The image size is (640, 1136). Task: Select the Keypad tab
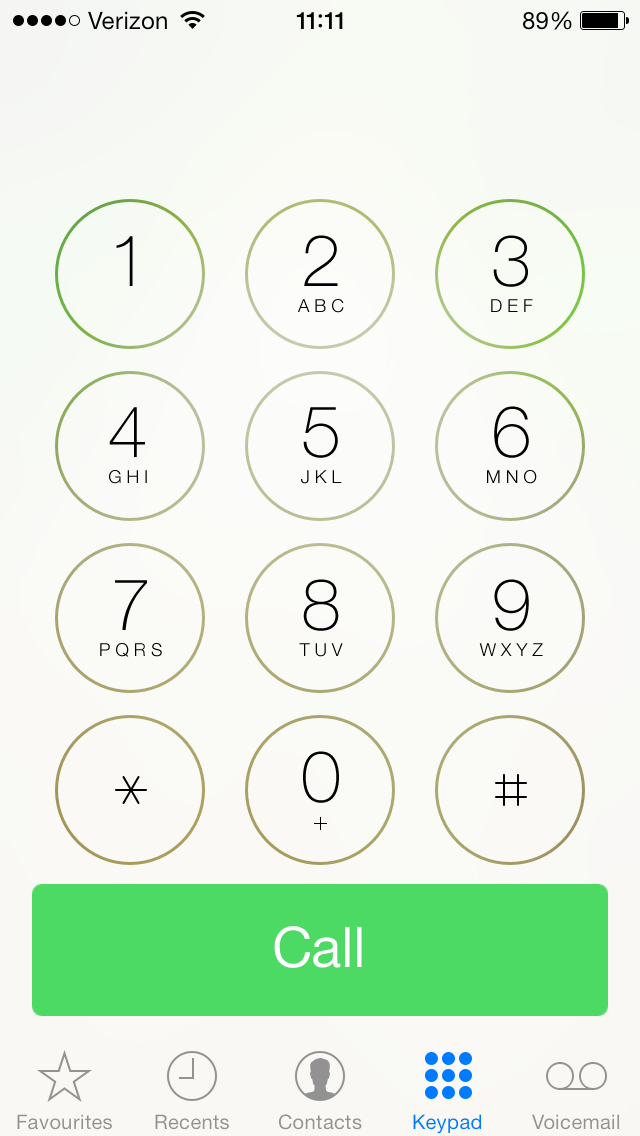point(447,1092)
